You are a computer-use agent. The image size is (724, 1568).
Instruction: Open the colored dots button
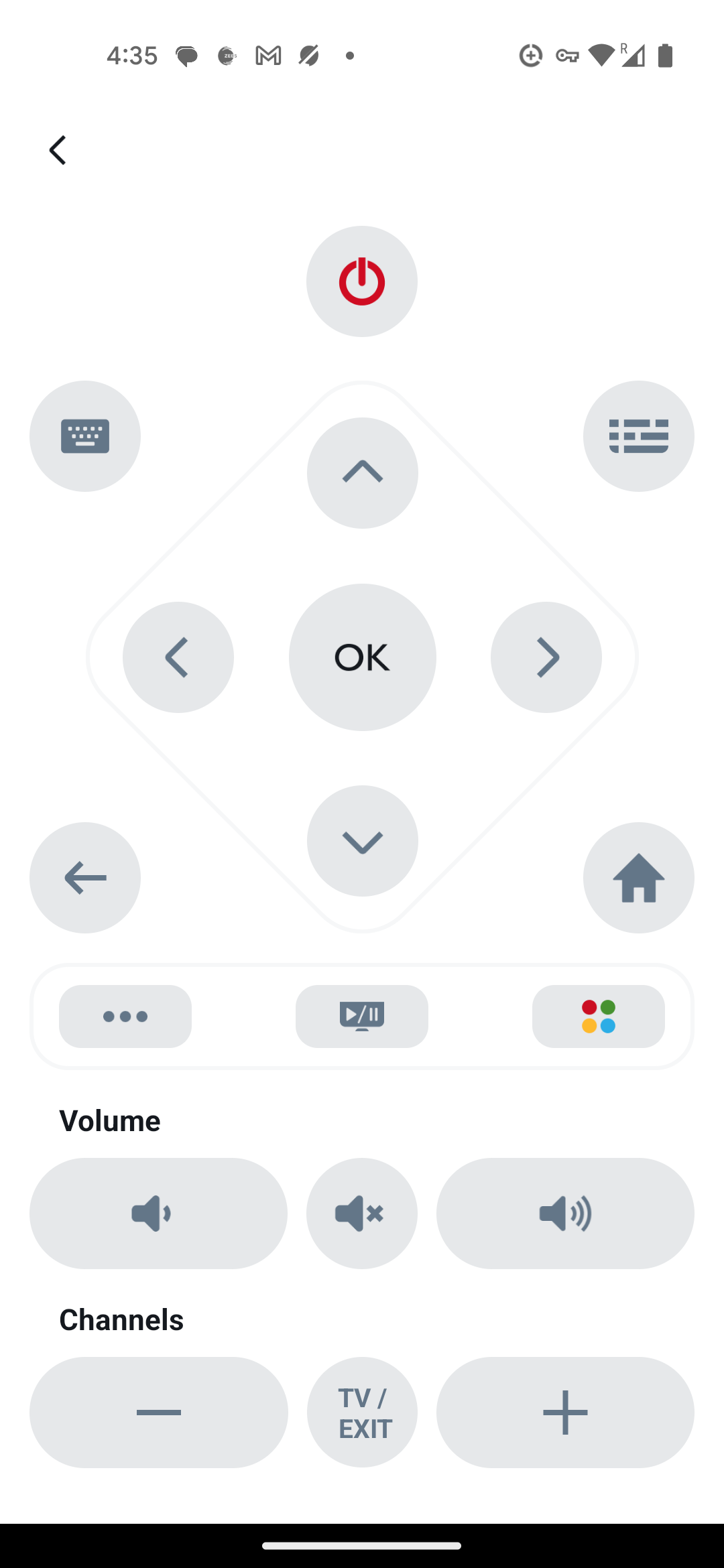tap(599, 1017)
